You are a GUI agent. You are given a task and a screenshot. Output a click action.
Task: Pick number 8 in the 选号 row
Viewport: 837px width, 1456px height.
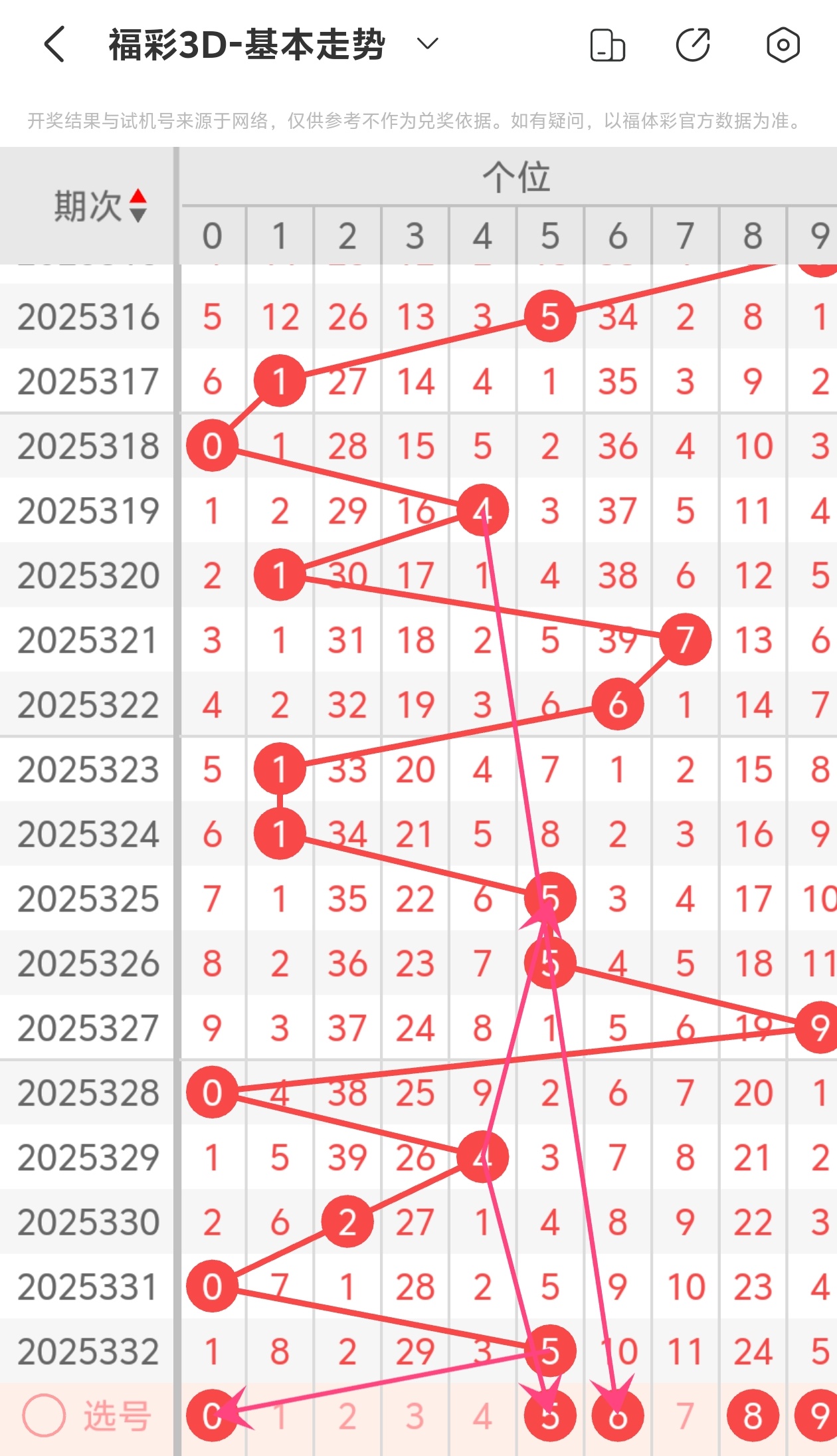753,1416
